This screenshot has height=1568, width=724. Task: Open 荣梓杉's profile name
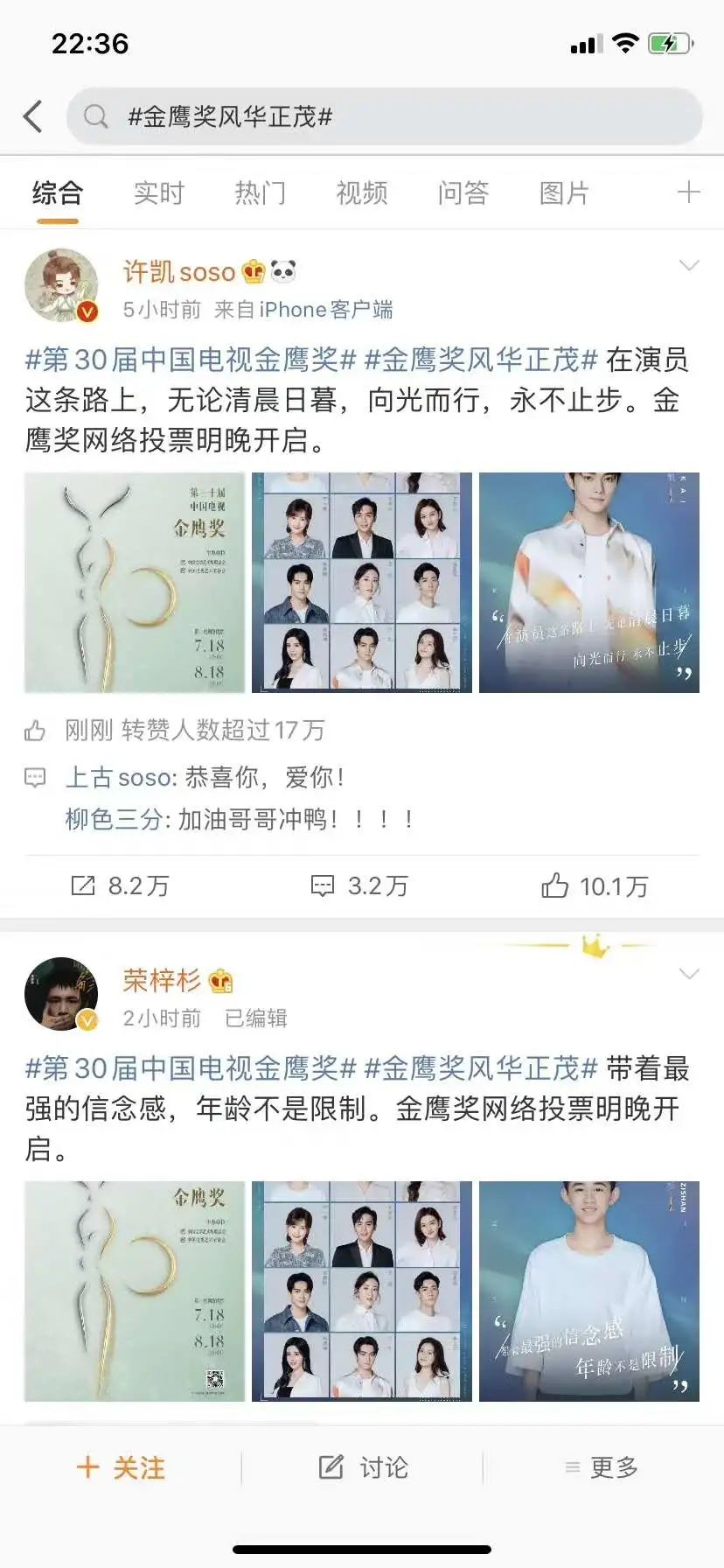tap(162, 981)
